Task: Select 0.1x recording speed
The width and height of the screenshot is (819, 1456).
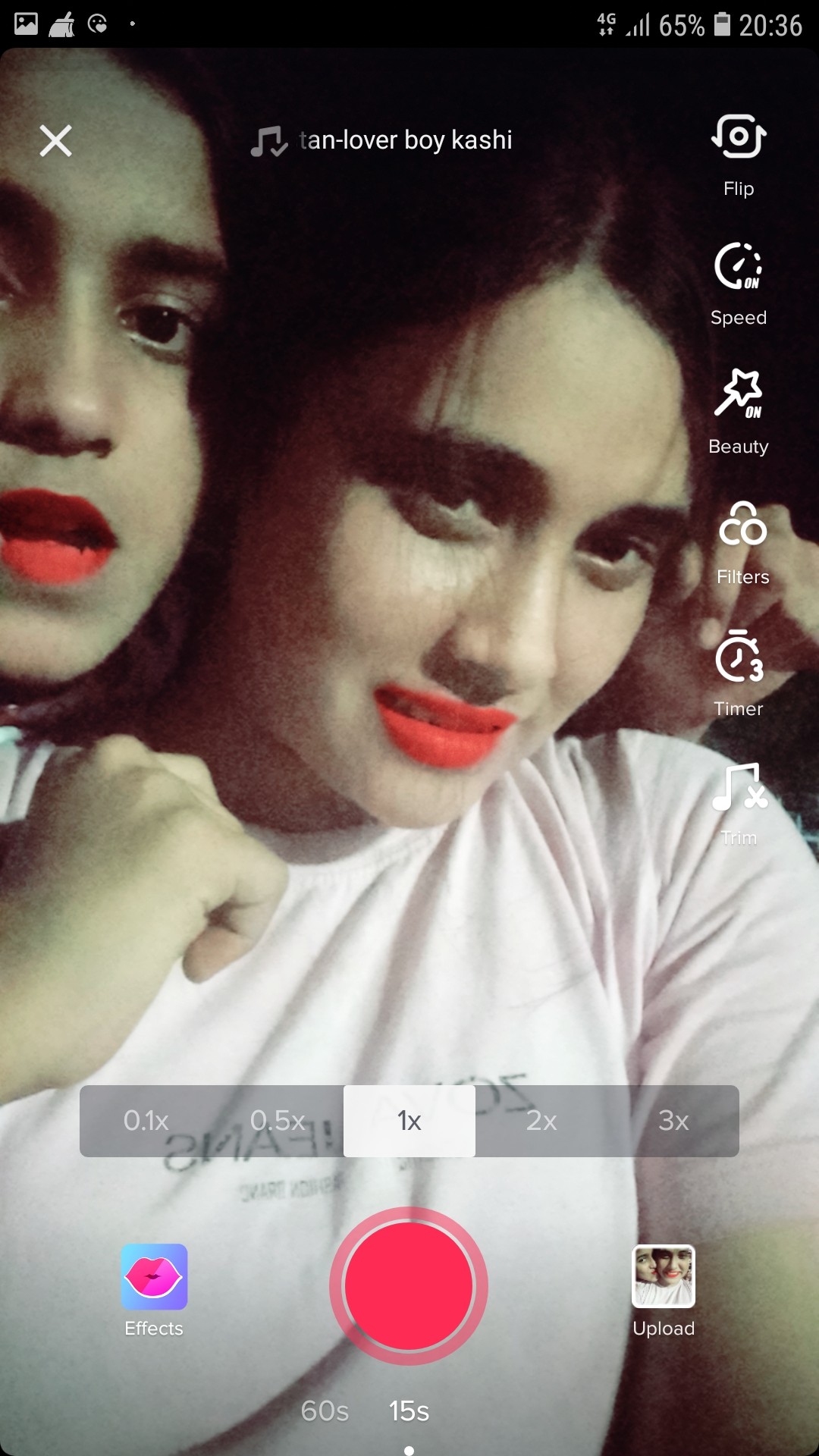Action: pyautogui.click(x=146, y=1121)
